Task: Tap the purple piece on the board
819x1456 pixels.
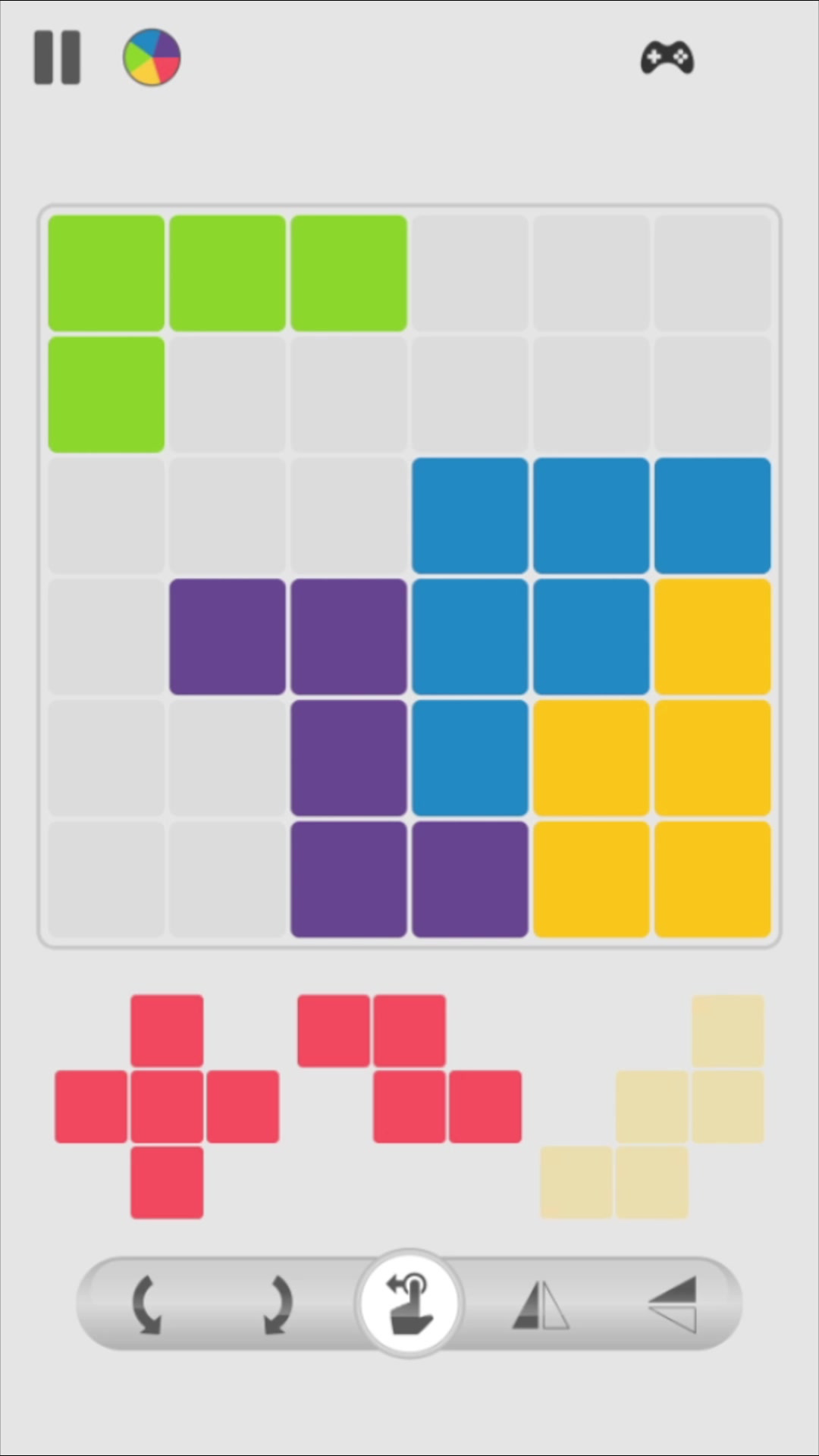Action: [349, 758]
